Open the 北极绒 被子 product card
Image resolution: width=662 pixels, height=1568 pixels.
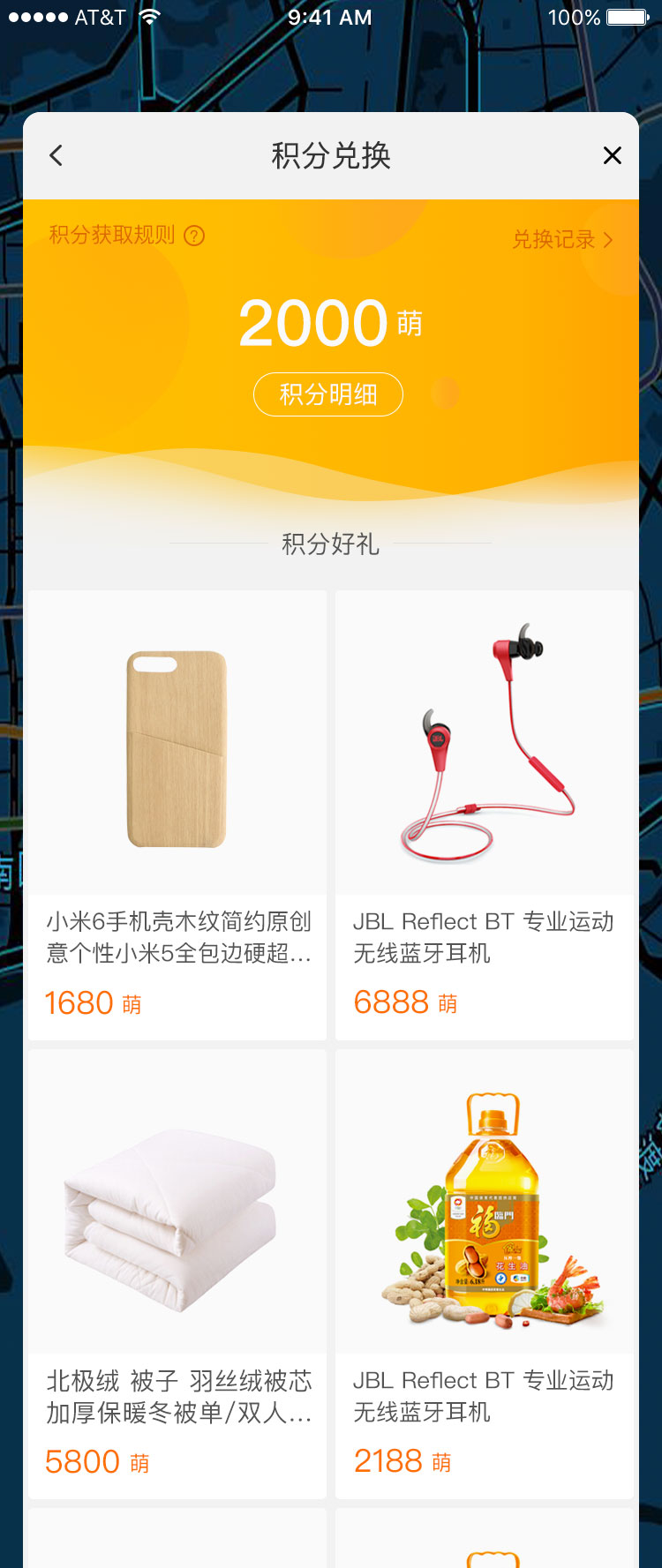point(177,1273)
